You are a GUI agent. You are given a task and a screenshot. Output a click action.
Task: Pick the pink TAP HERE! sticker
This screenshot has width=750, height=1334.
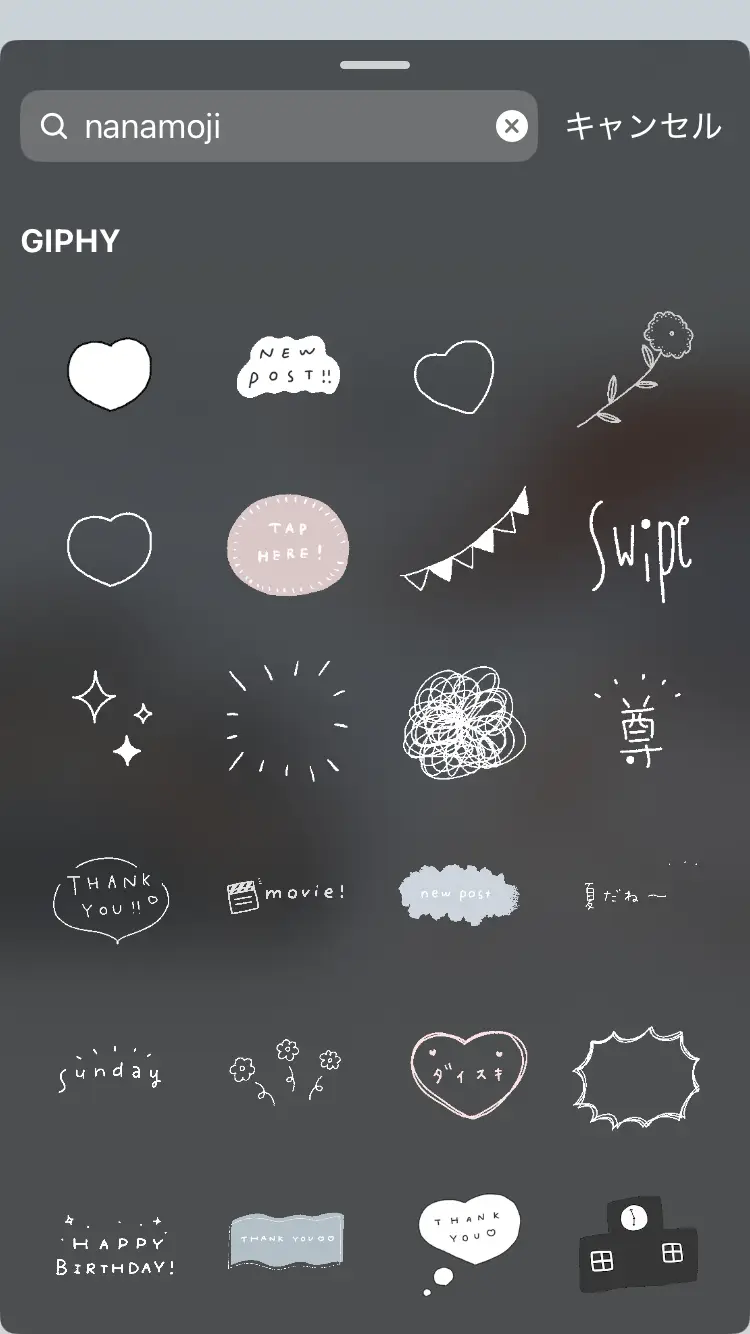[x=288, y=543]
